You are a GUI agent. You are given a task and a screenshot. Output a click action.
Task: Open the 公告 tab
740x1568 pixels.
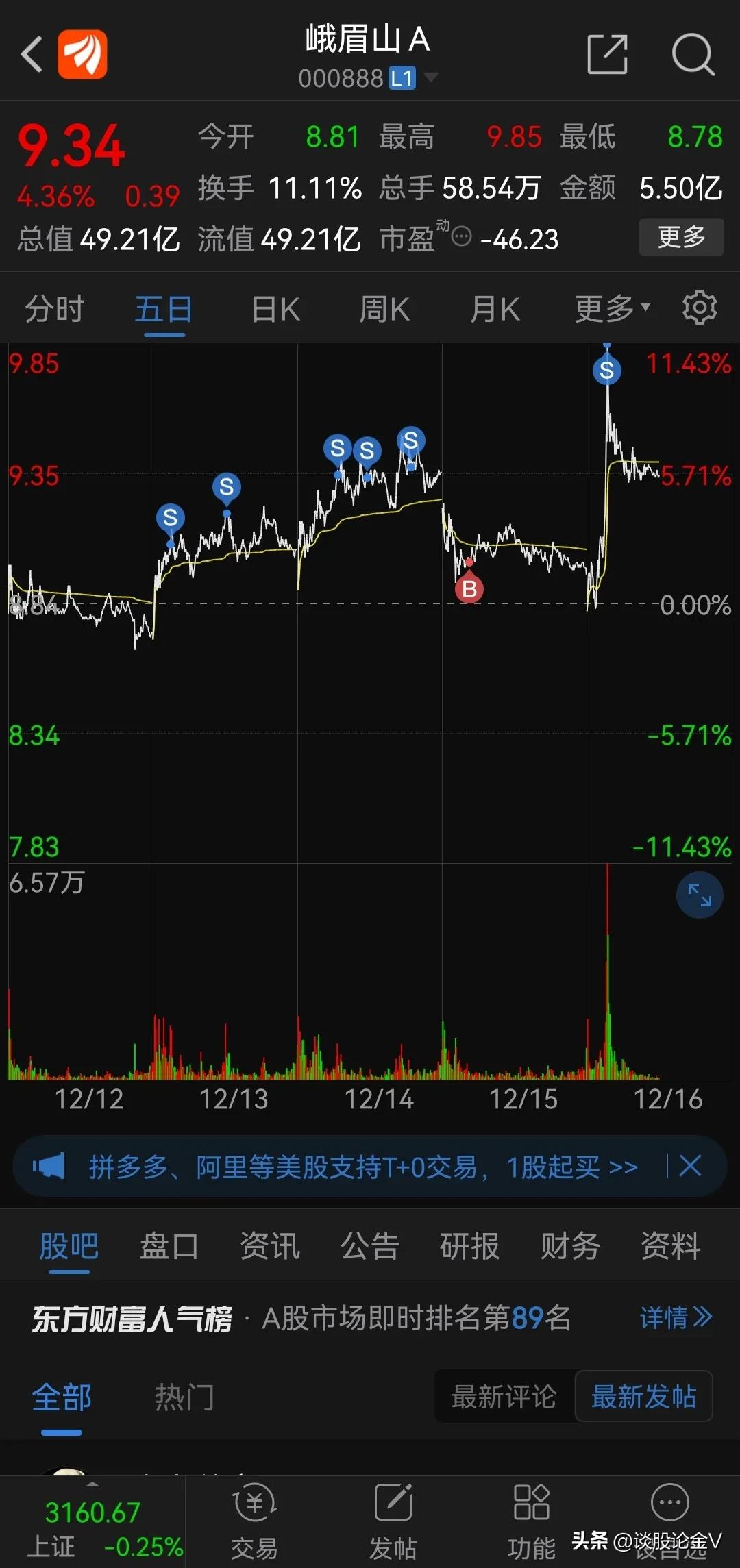[x=370, y=1245]
